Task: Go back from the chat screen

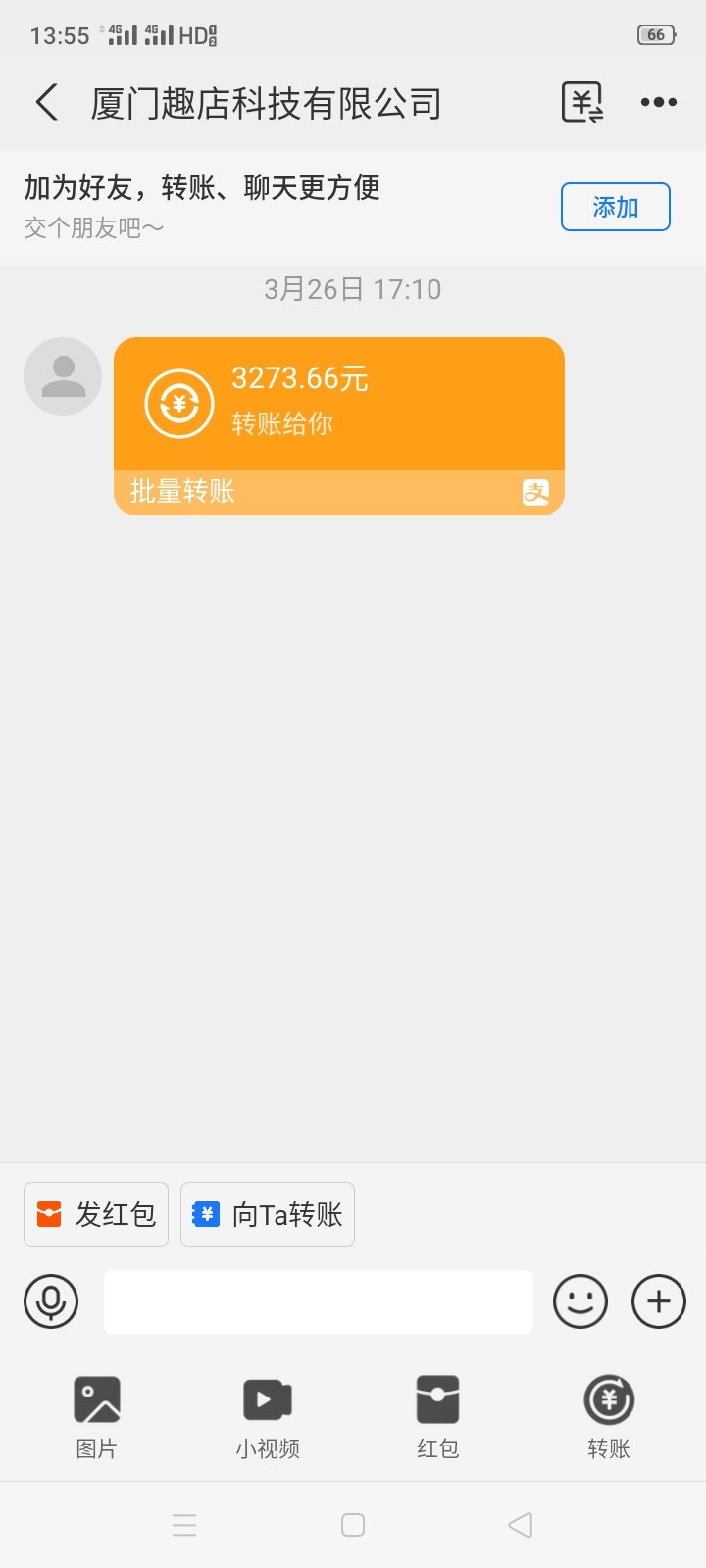Action: click(x=46, y=102)
